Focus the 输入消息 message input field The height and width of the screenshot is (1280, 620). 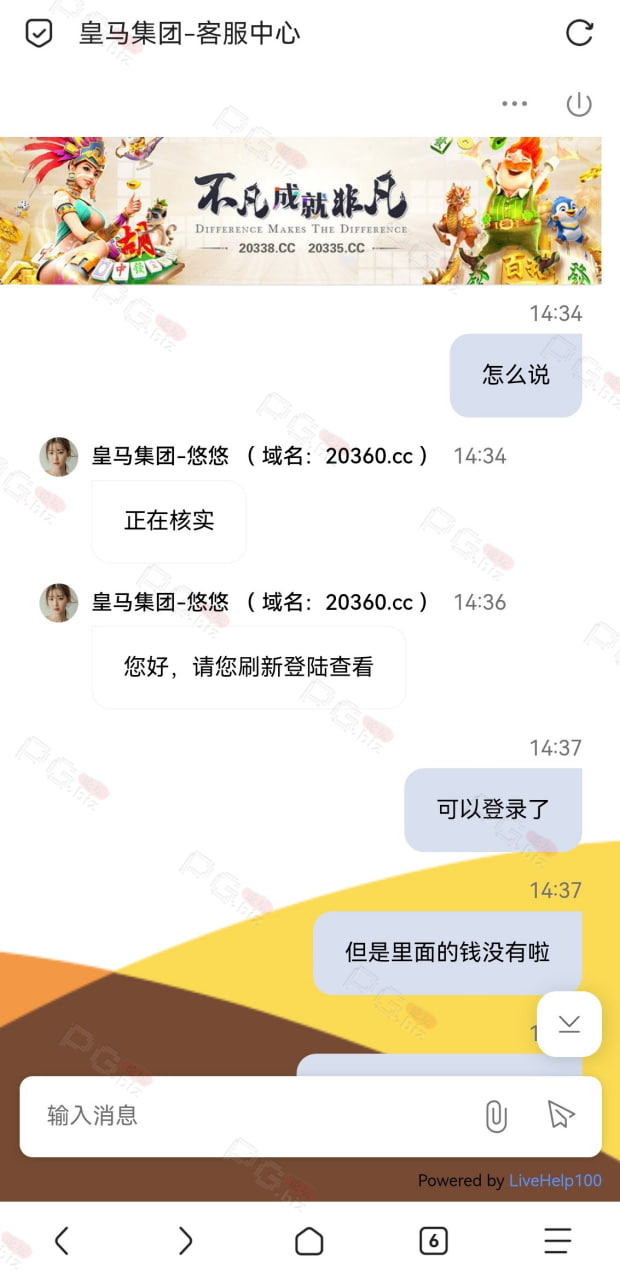250,1116
